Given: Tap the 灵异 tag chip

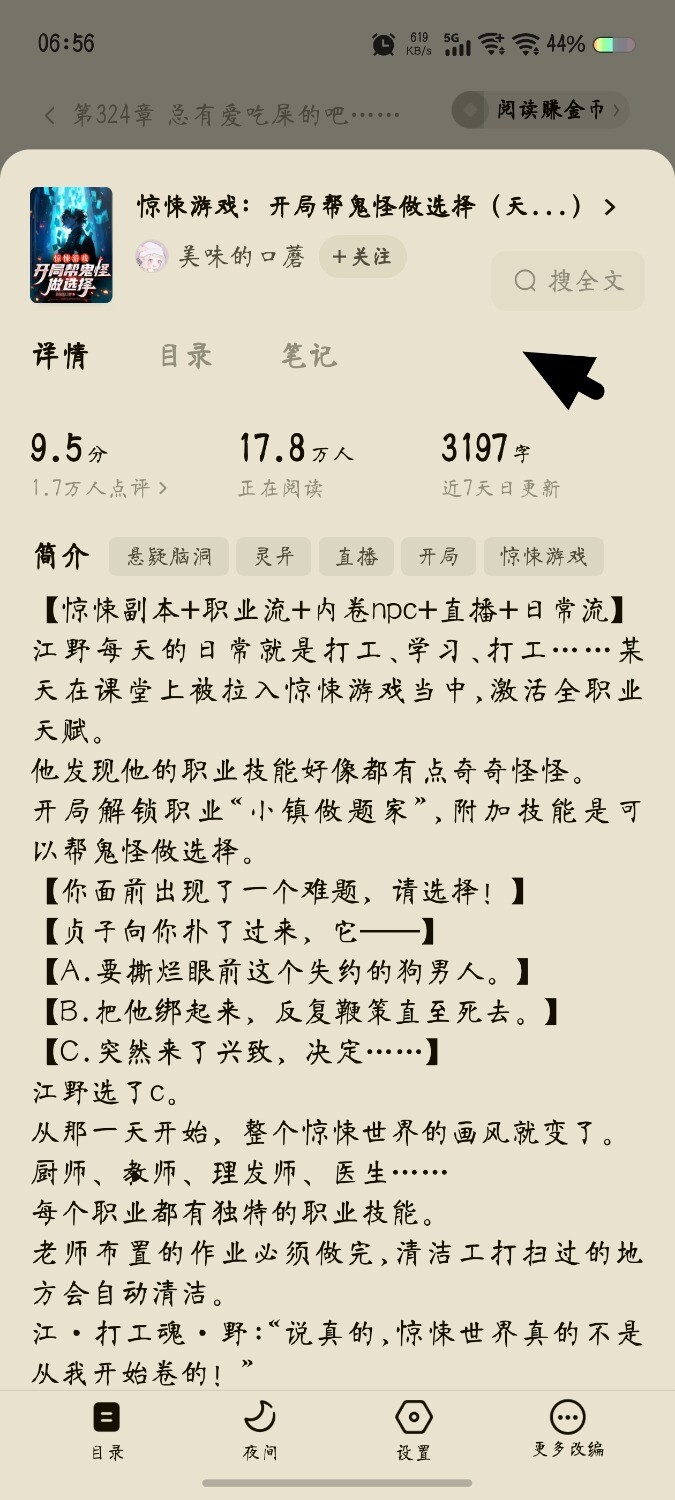Looking at the screenshot, I should coord(273,557).
